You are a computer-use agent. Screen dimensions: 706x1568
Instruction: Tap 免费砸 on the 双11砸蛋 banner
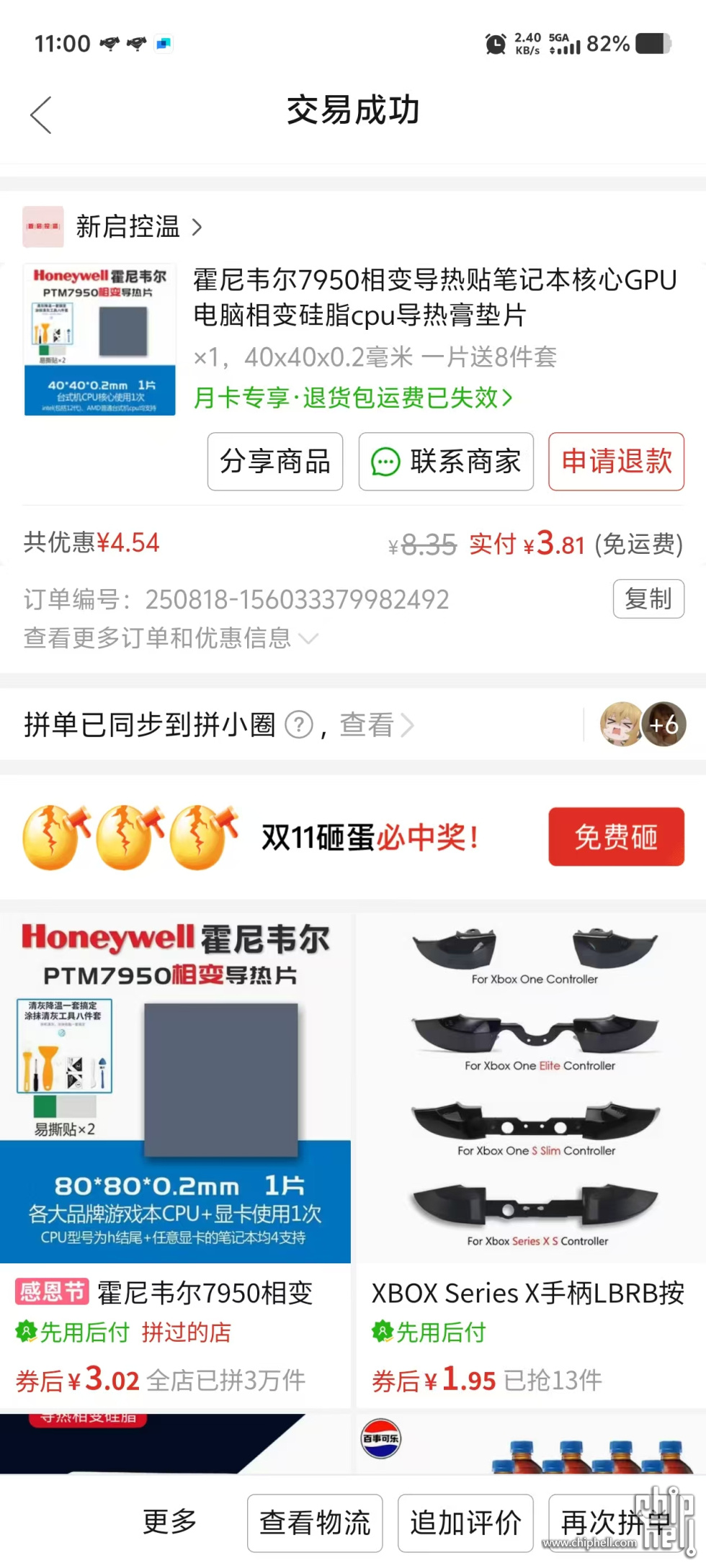pyautogui.click(x=615, y=837)
